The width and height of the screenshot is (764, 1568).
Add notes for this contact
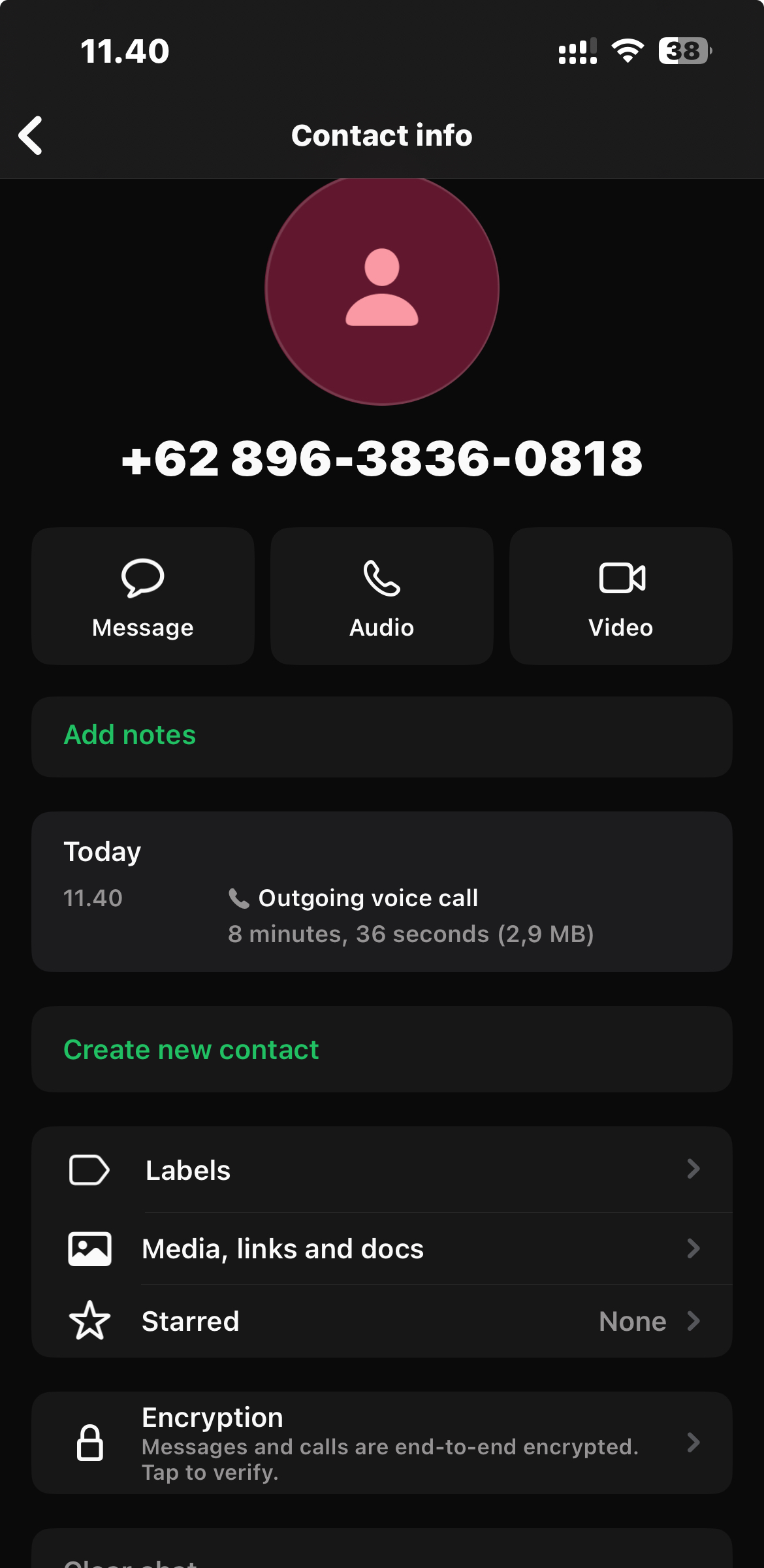click(x=382, y=736)
